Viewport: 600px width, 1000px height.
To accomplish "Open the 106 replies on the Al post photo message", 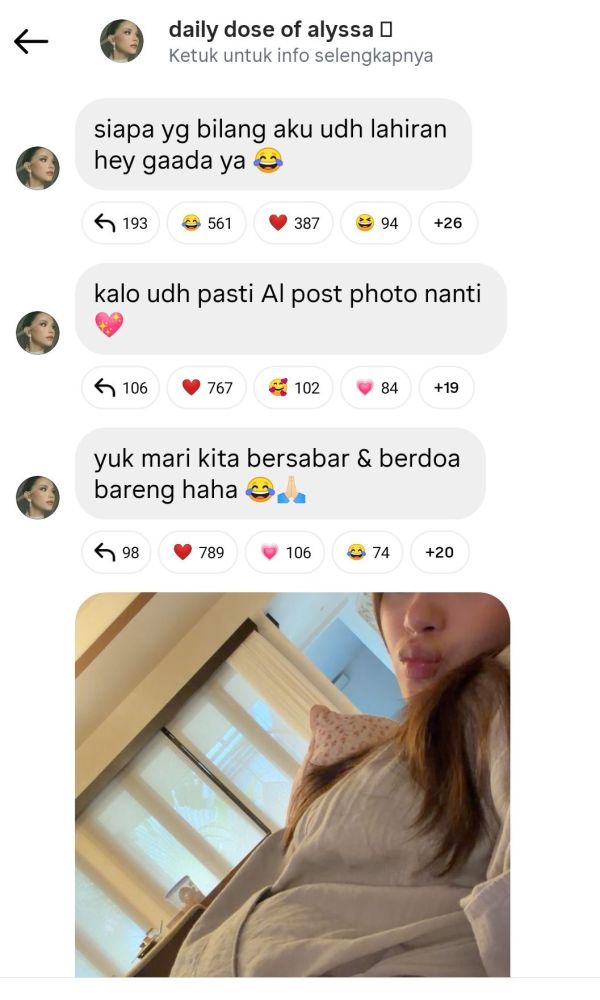I will click(121, 387).
